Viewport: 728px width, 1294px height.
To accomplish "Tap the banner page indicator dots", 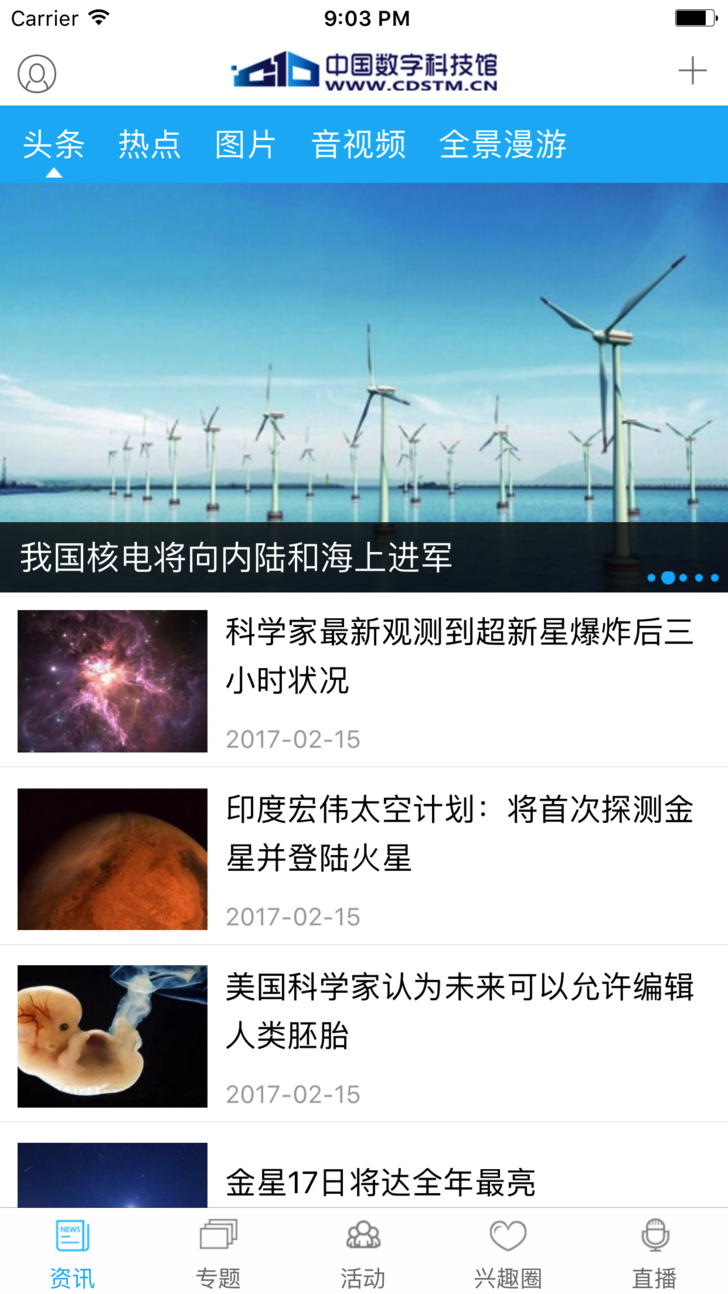I will [683, 577].
